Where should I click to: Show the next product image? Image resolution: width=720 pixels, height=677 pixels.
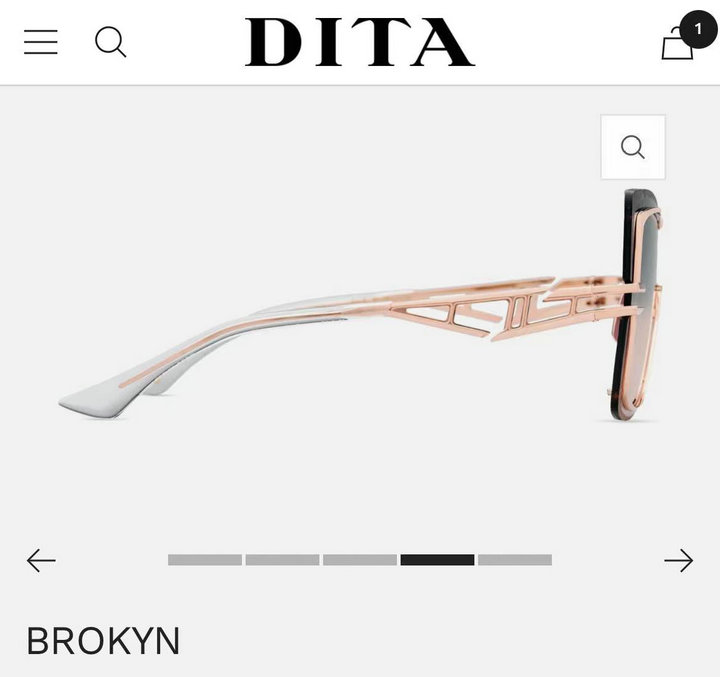click(678, 560)
